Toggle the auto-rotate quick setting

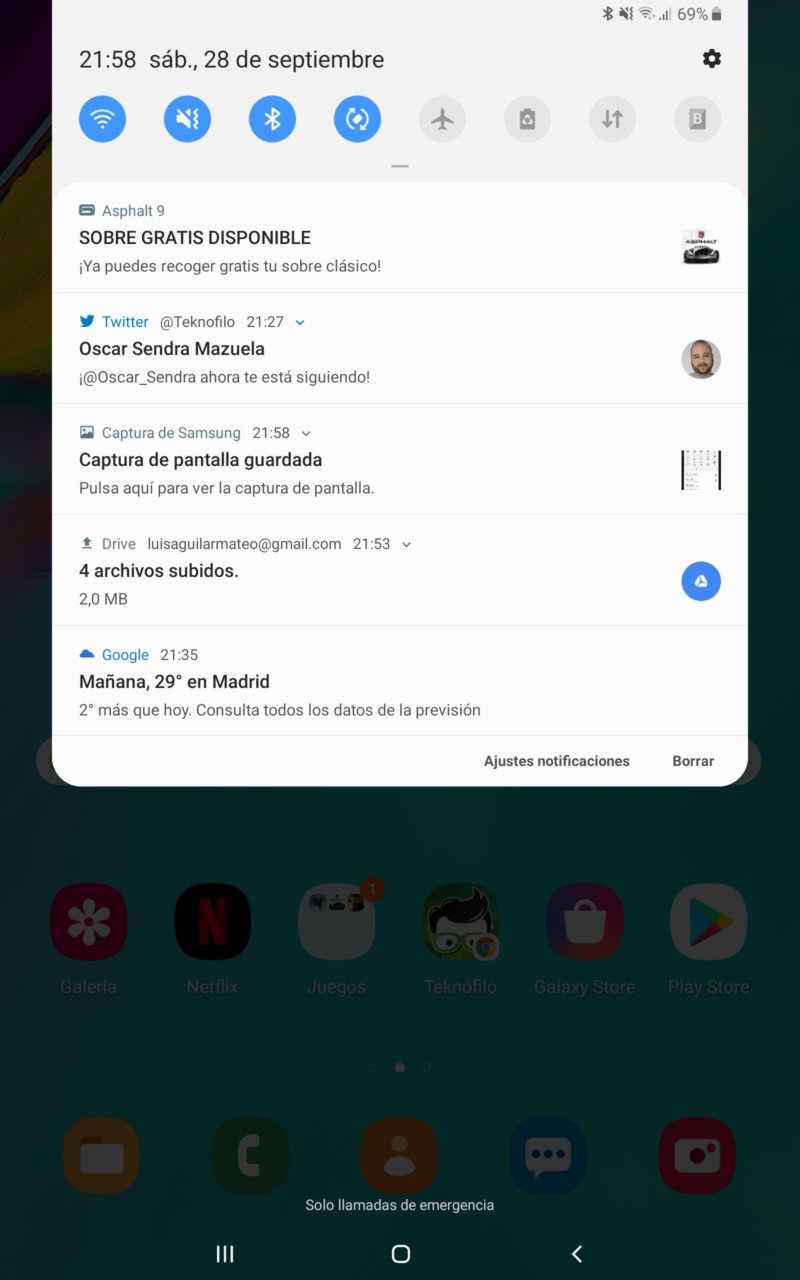[357, 119]
